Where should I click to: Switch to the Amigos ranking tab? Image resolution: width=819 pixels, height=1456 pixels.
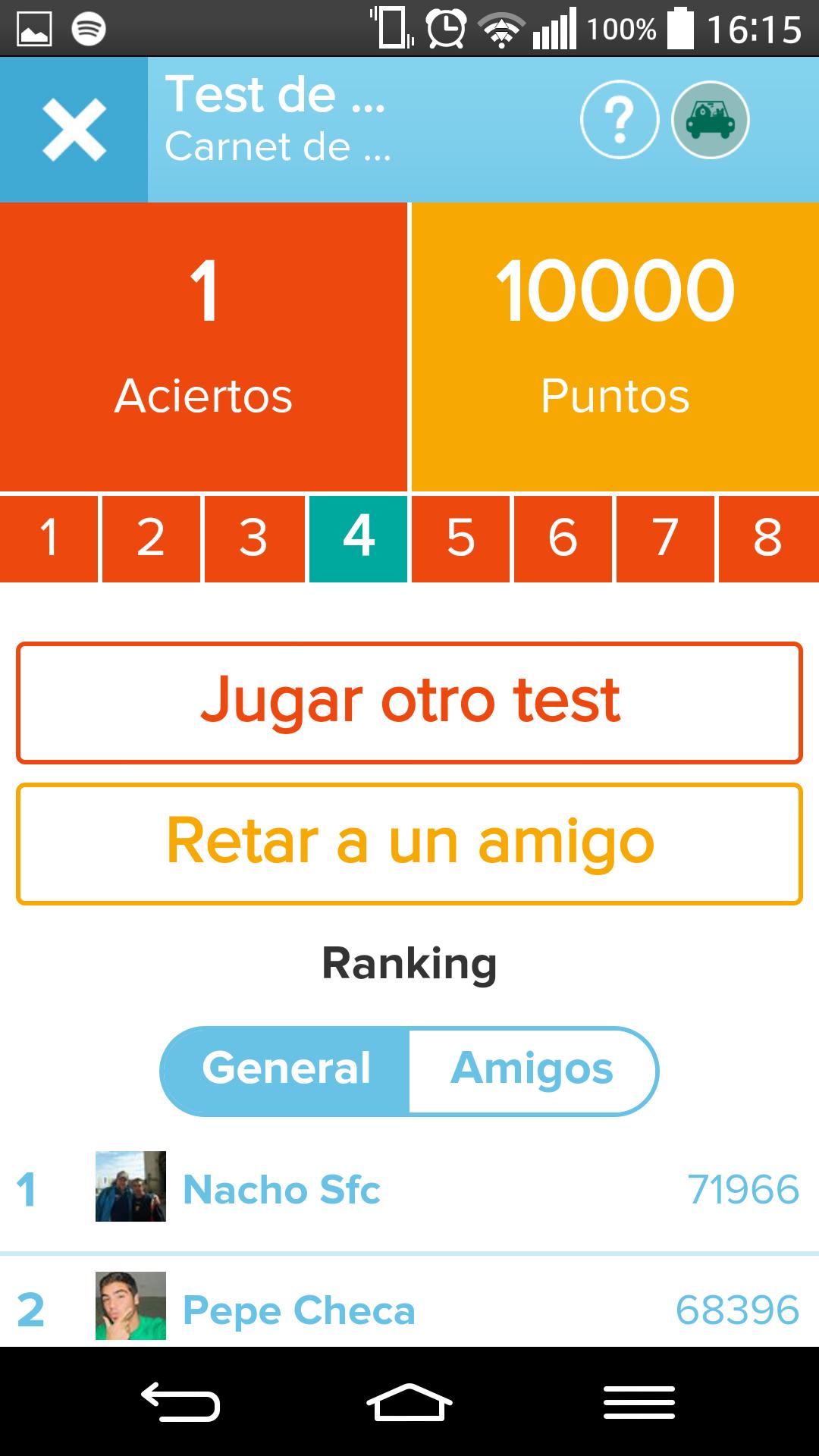[532, 1070]
